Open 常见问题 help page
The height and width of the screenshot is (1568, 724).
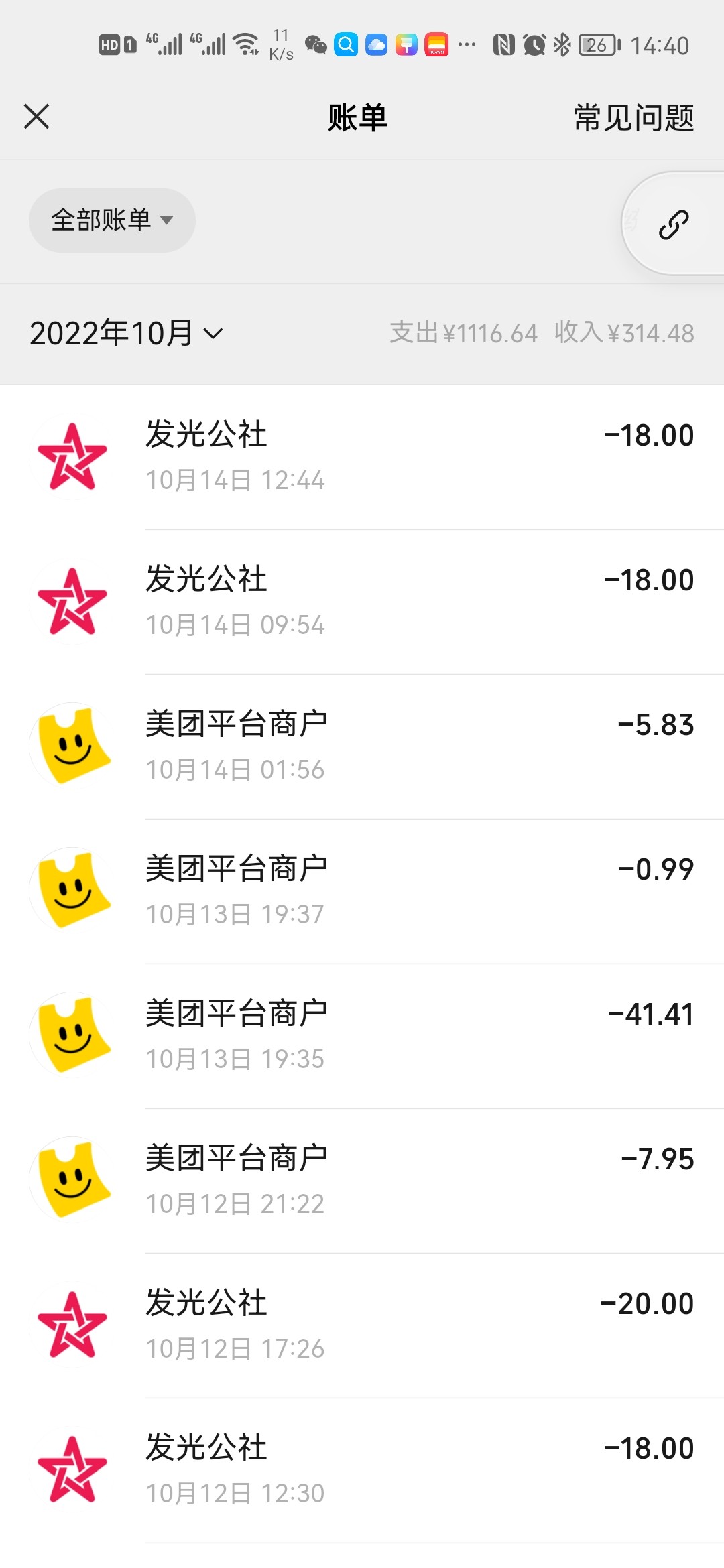(633, 118)
